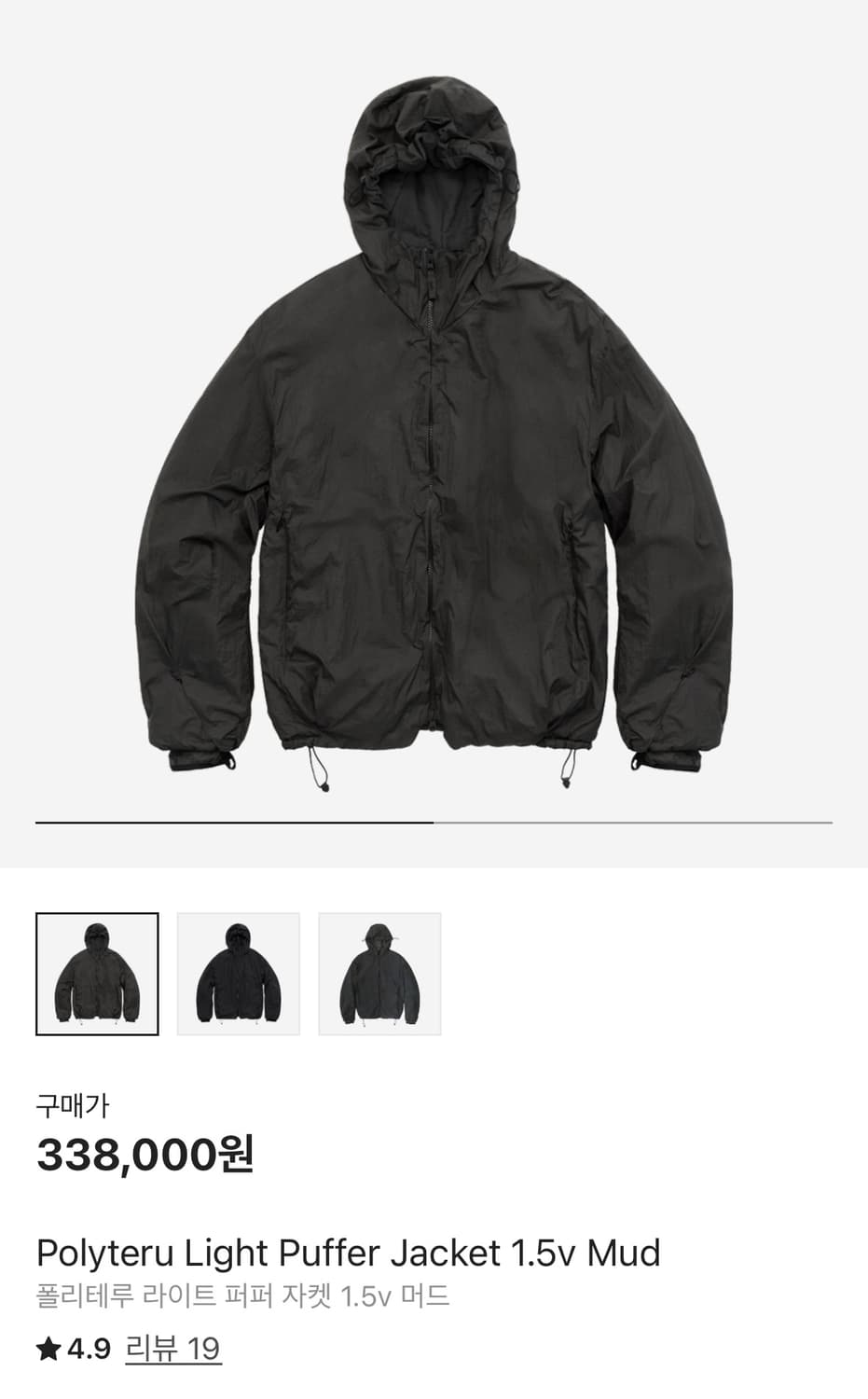This screenshot has width=868, height=1399.
Task: Select the third open-hood jacket thumbnail
Action: 379,971
